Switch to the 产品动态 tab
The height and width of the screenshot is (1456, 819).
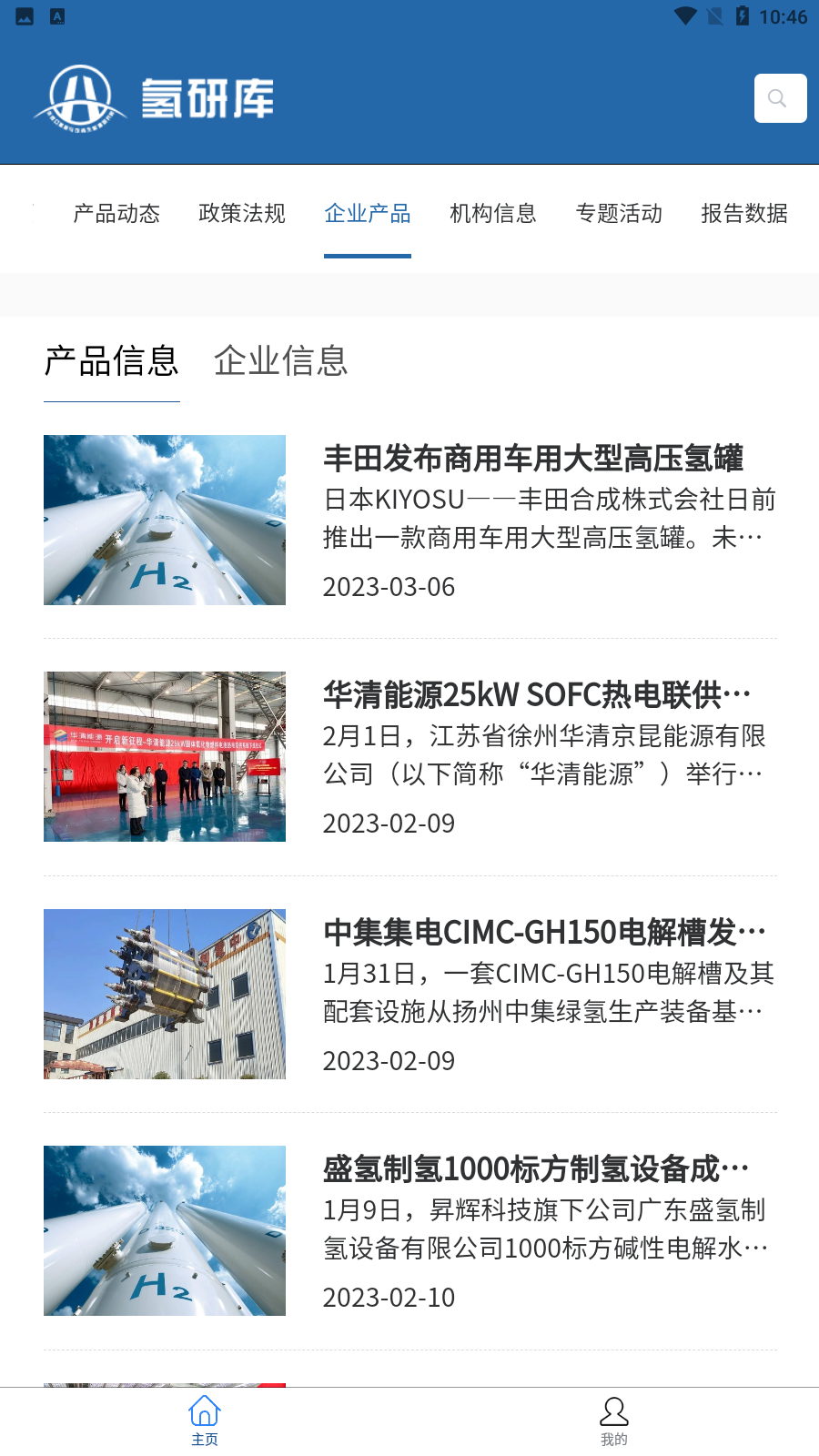click(x=116, y=214)
